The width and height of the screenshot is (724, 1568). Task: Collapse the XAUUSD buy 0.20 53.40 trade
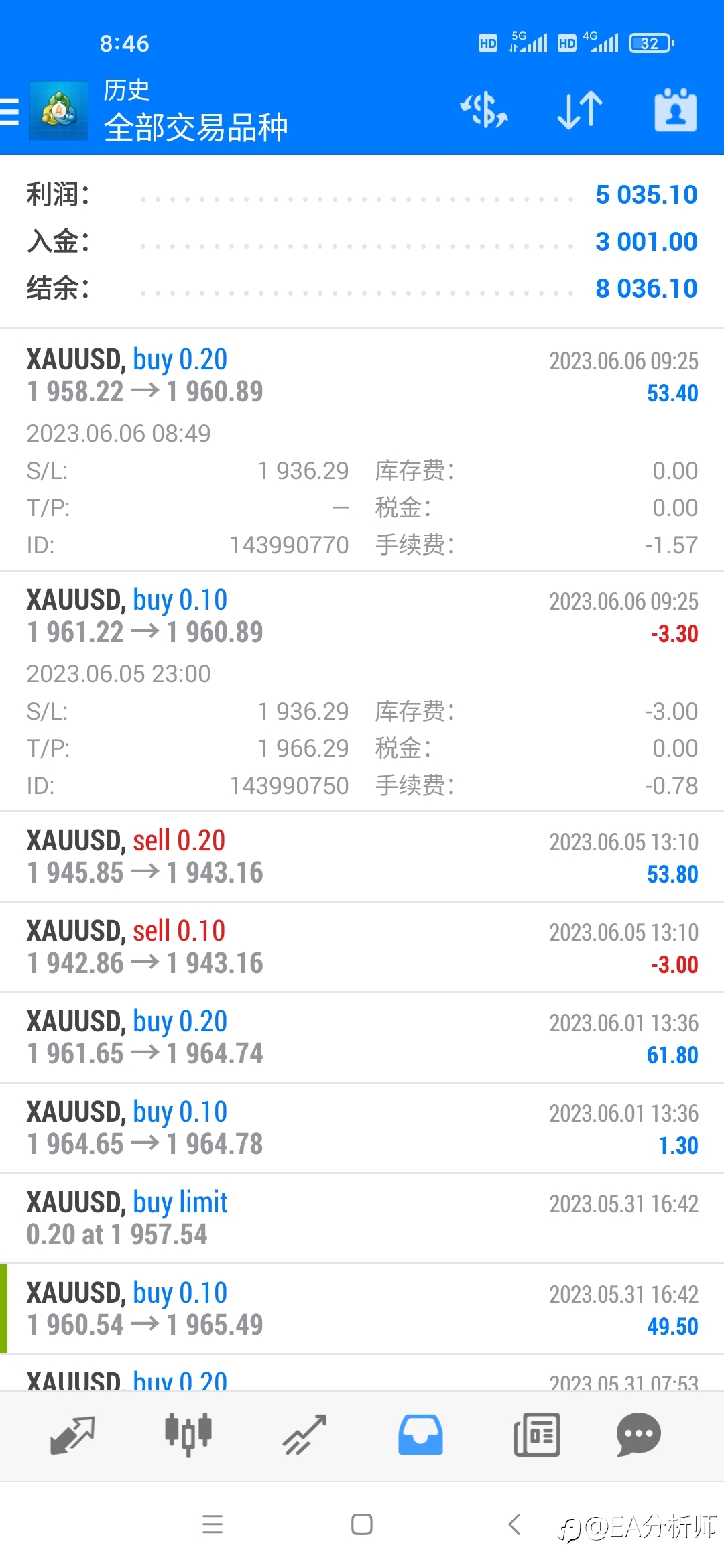[x=362, y=450]
